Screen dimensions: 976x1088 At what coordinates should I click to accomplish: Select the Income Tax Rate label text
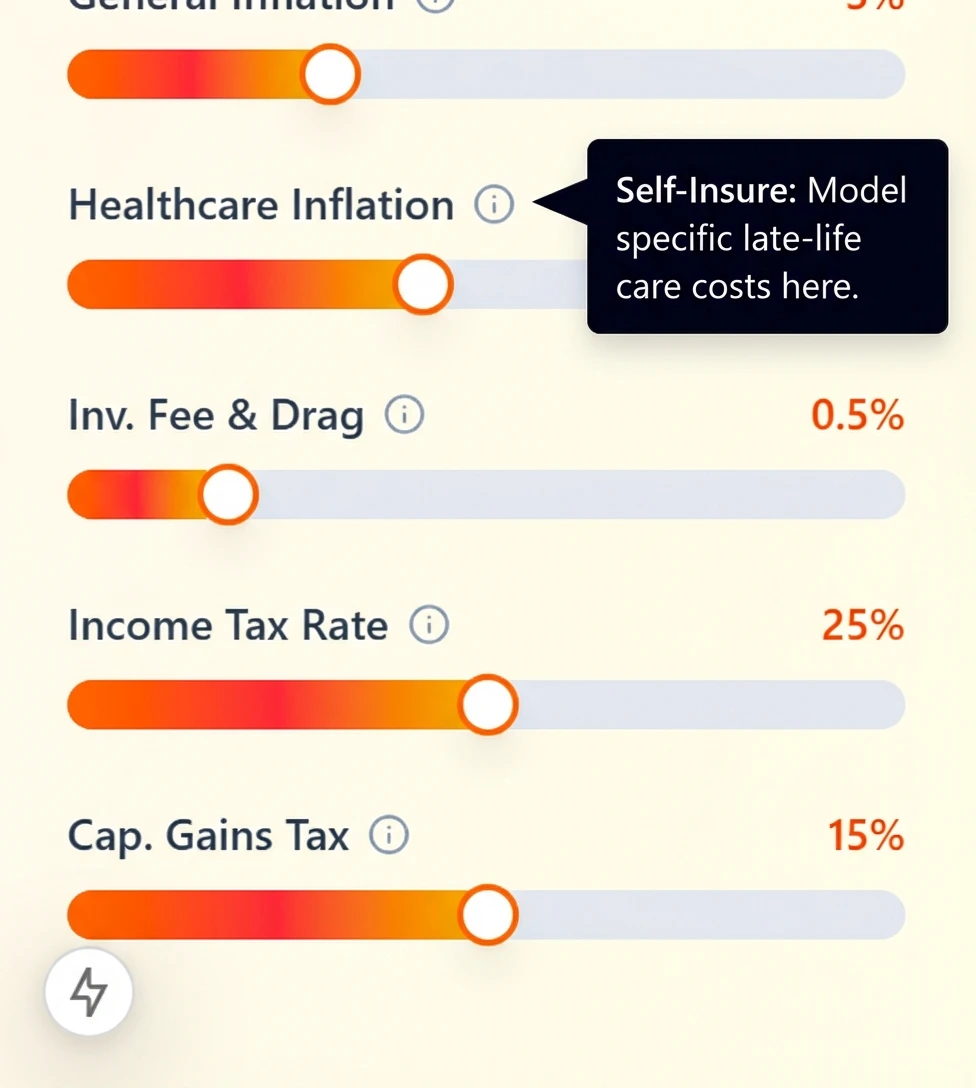click(x=227, y=624)
